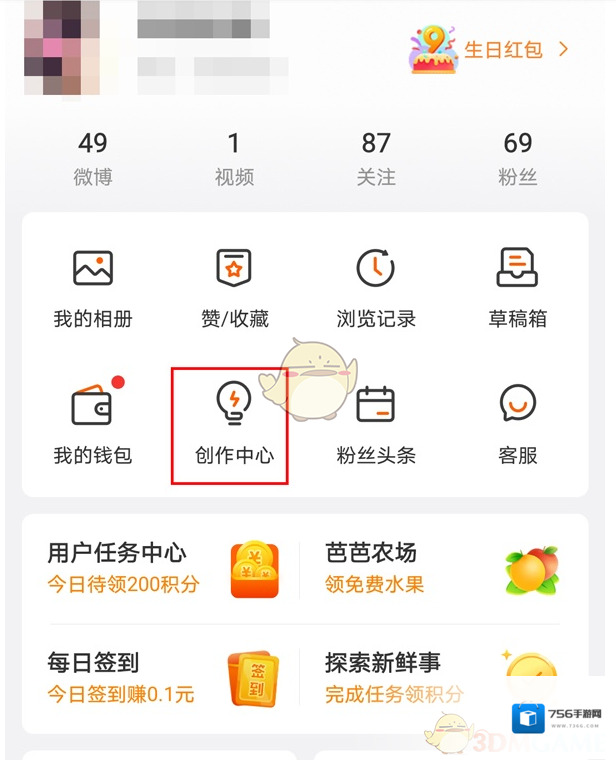Open 浏览记录 browsing history
Image resolution: width=616 pixels, height=760 pixels.
(x=376, y=288)
